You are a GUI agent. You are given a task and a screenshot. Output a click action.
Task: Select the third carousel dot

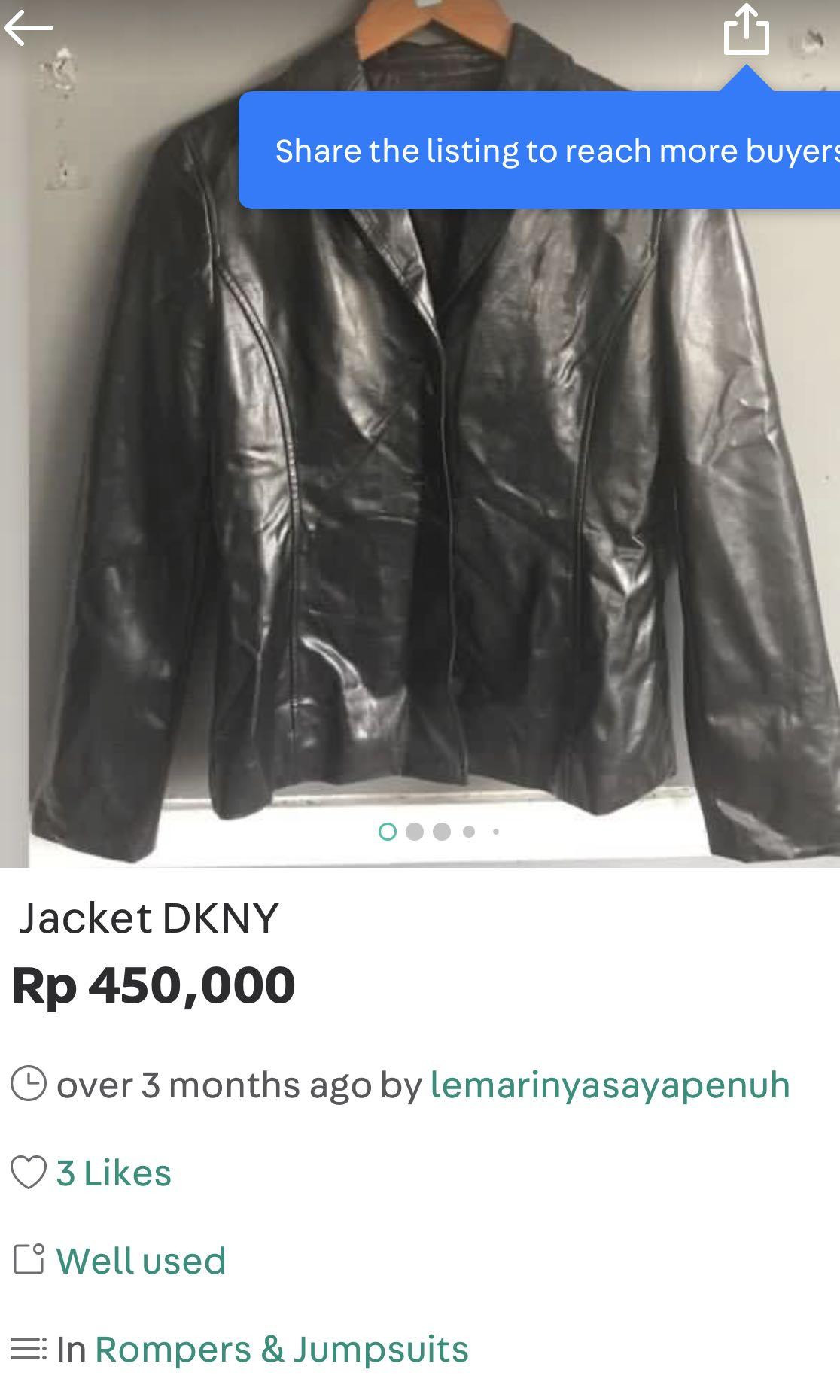[x=443, y=831]
